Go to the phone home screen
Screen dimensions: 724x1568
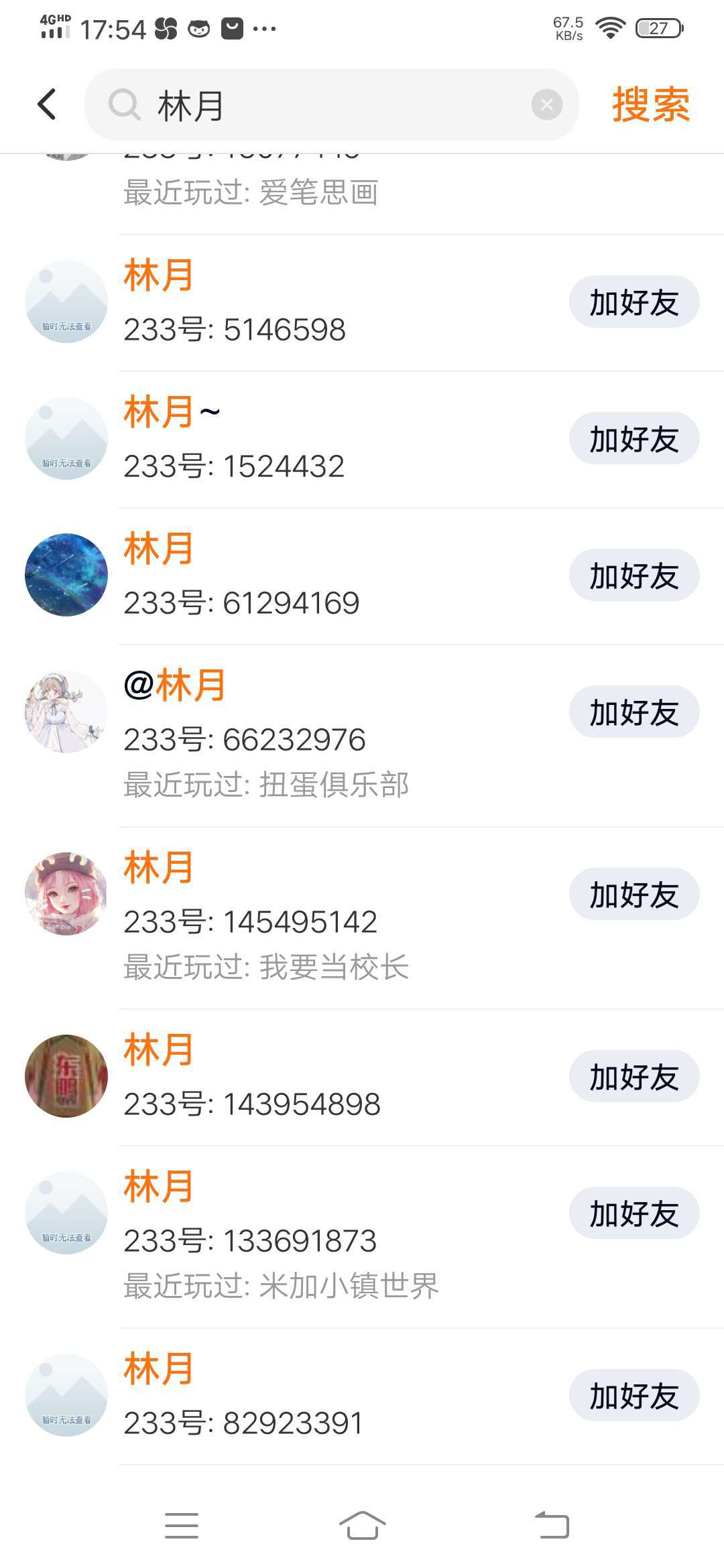pos(362,1526)
